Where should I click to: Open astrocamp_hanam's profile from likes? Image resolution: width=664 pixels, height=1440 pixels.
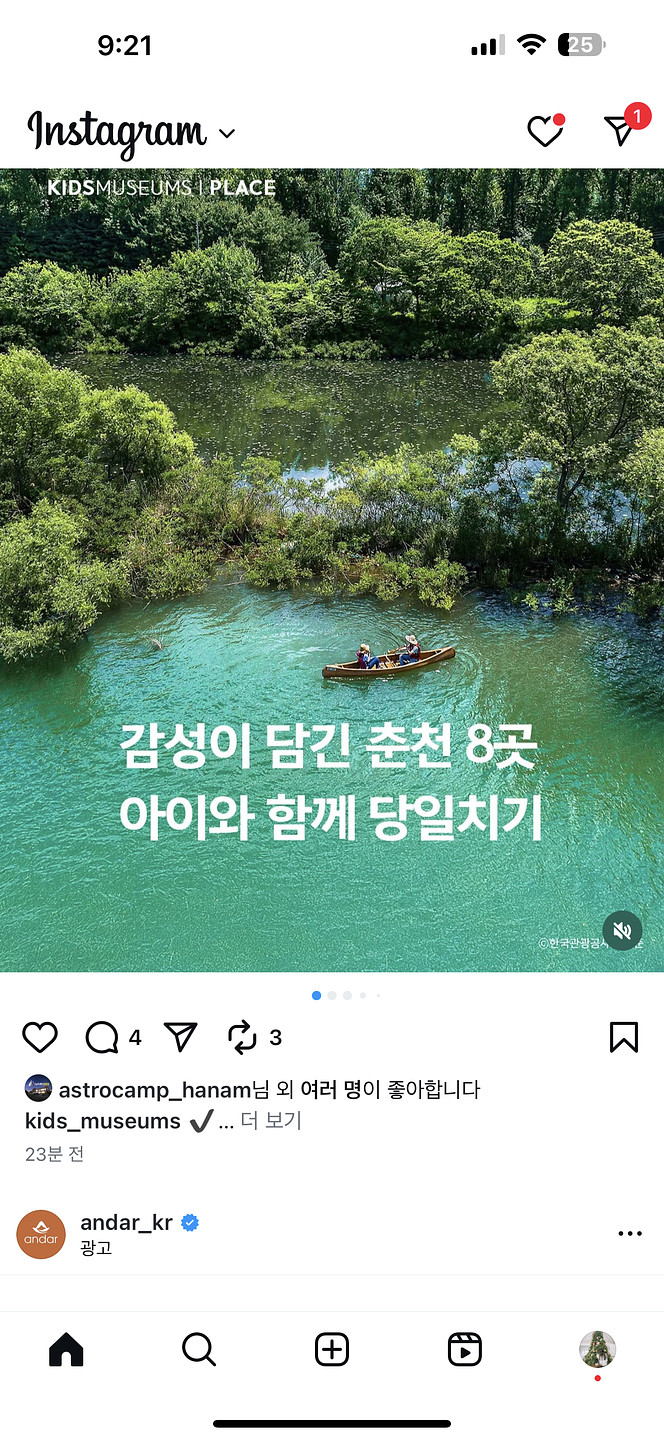click(x=154, y=1089)
